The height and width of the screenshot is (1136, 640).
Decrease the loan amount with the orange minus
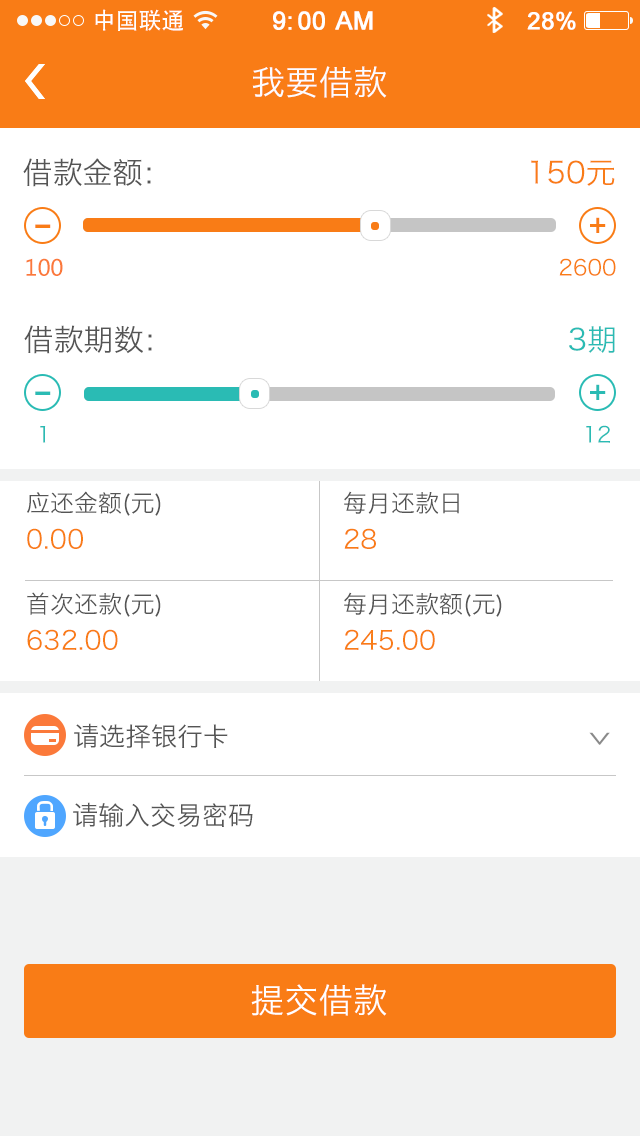tap(43, 225)
